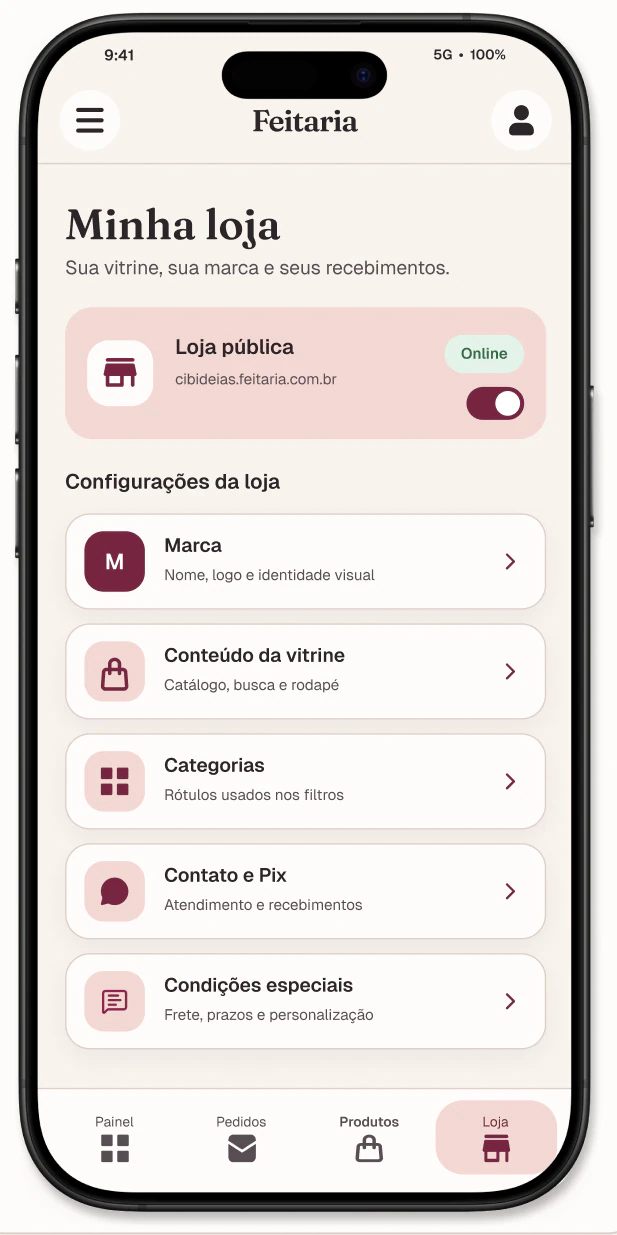This screenshot has width=617, height=1235.
Task: Open Conteúdo da vitrine settings
Action: [306, 672]
